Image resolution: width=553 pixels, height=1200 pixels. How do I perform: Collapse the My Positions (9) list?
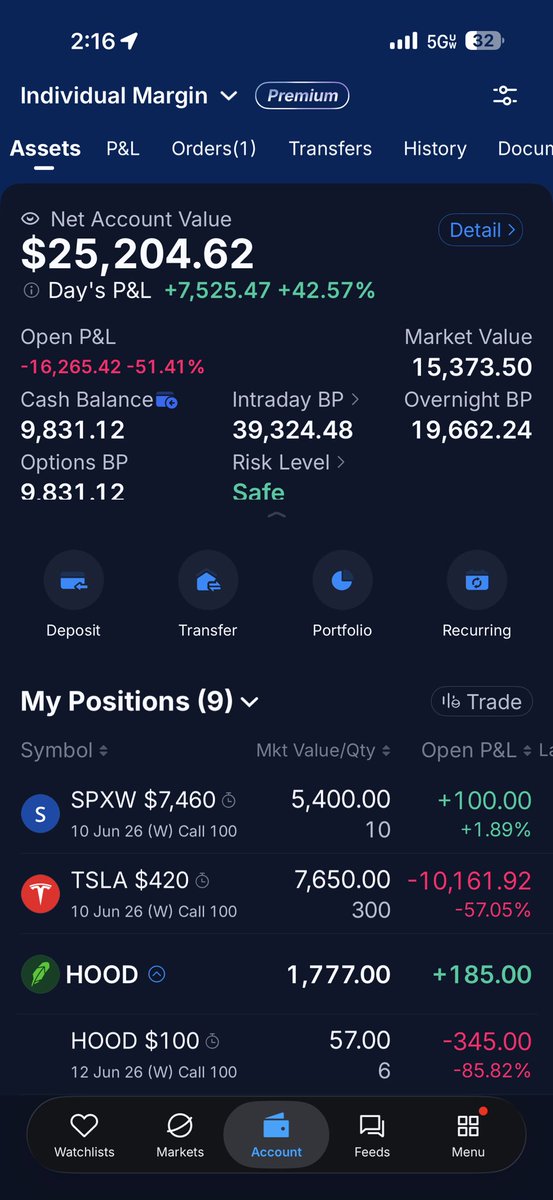[x=250, y=702]
